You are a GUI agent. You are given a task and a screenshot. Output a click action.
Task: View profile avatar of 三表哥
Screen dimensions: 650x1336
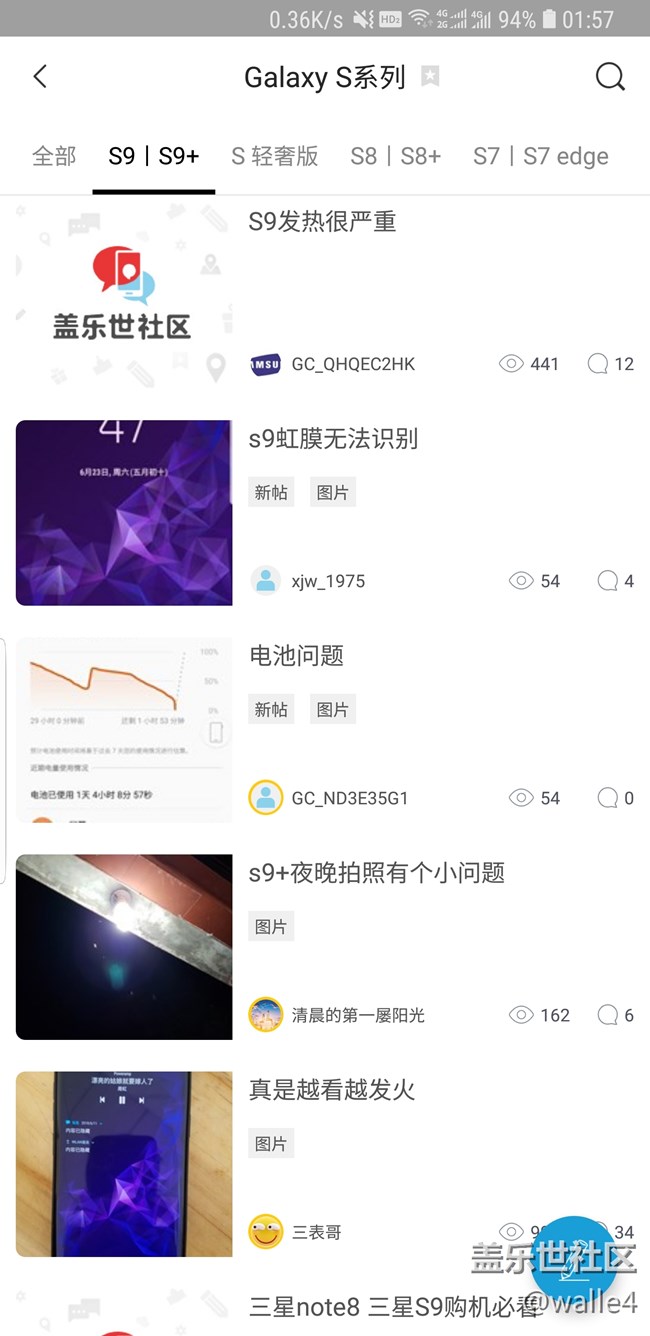tap(266, 1232)
